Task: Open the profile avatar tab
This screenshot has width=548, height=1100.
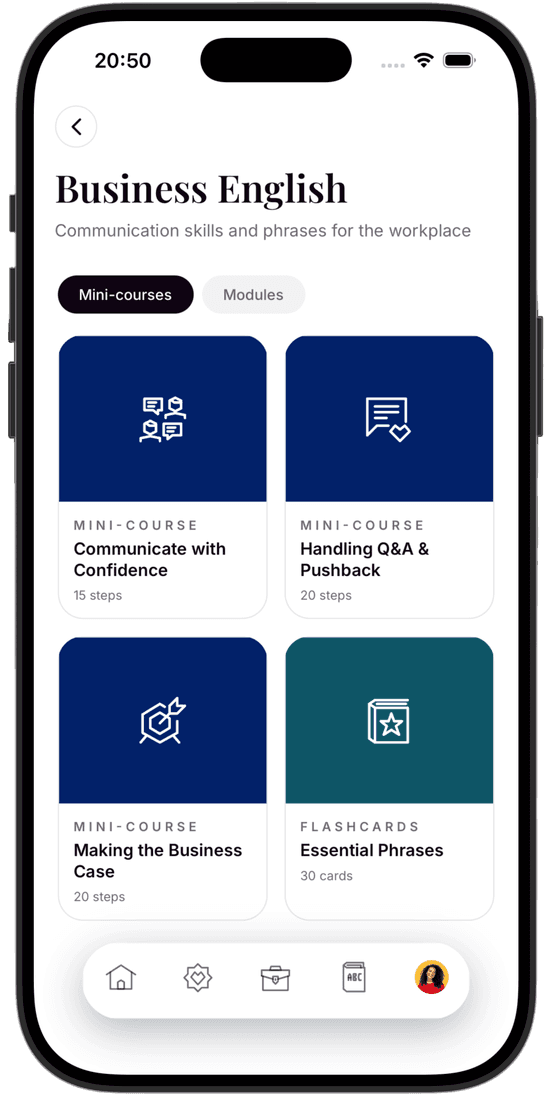Action: (x=432, y=977)
